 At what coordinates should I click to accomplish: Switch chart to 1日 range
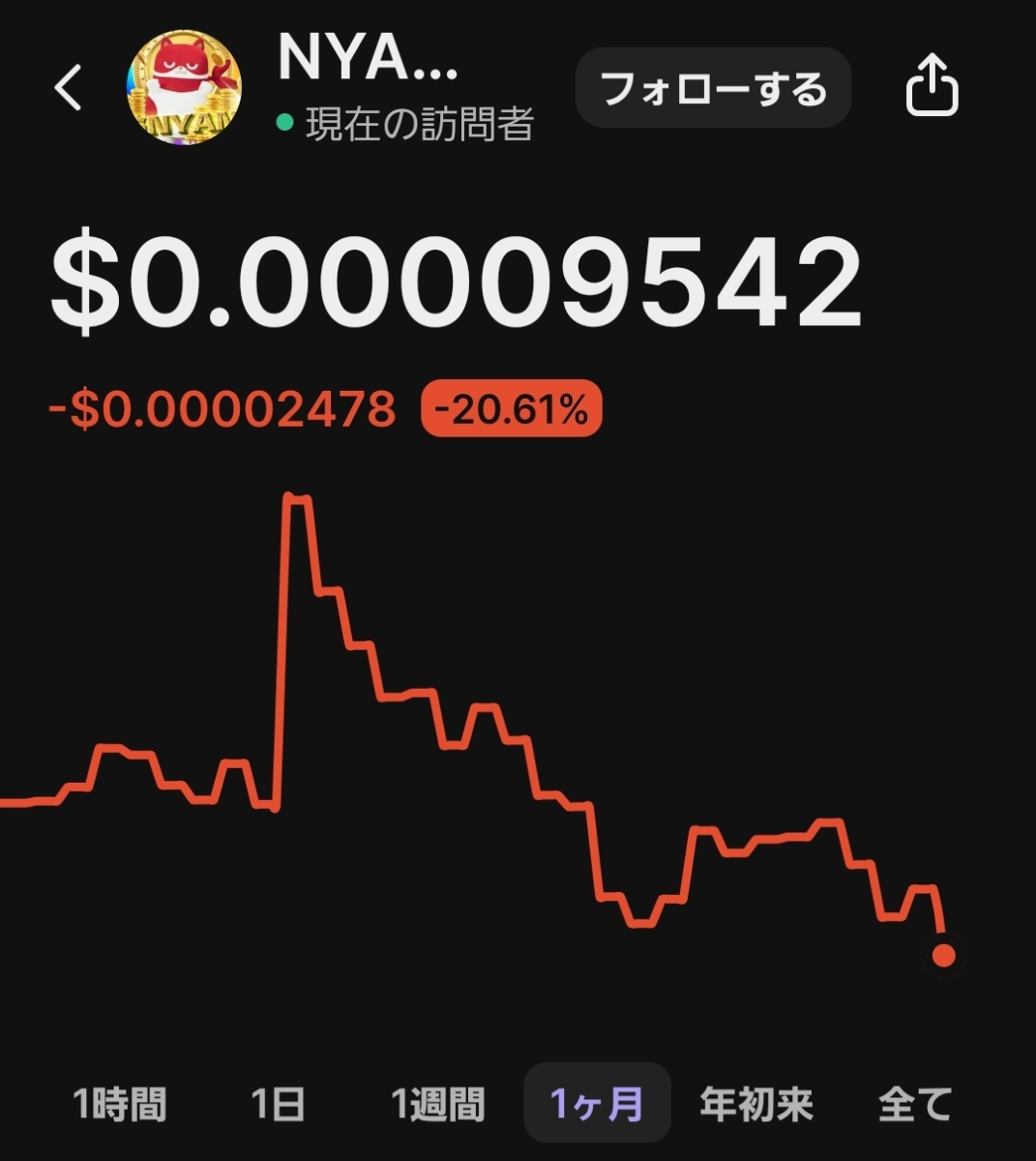click(278, 1103)
